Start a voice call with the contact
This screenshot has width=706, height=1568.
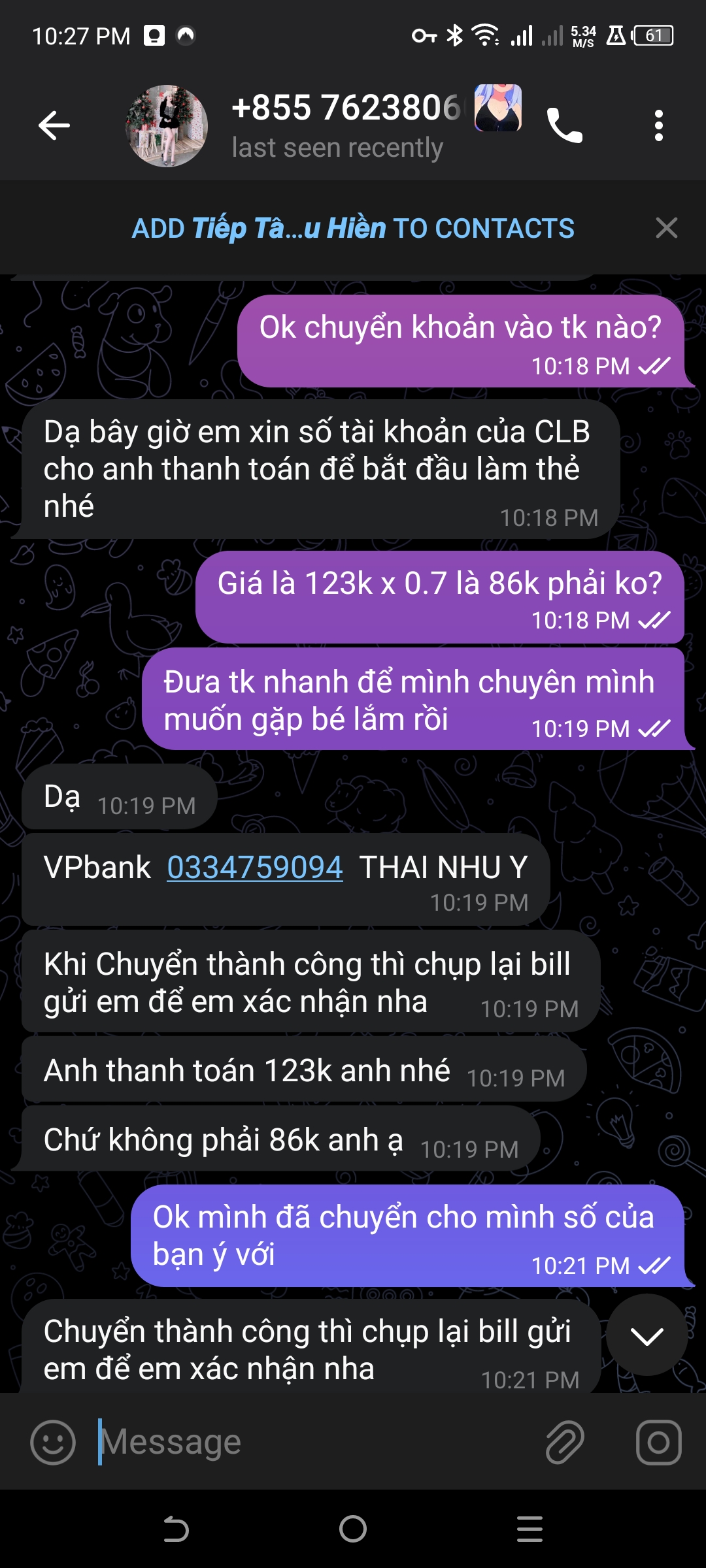(x=563, y=126)
